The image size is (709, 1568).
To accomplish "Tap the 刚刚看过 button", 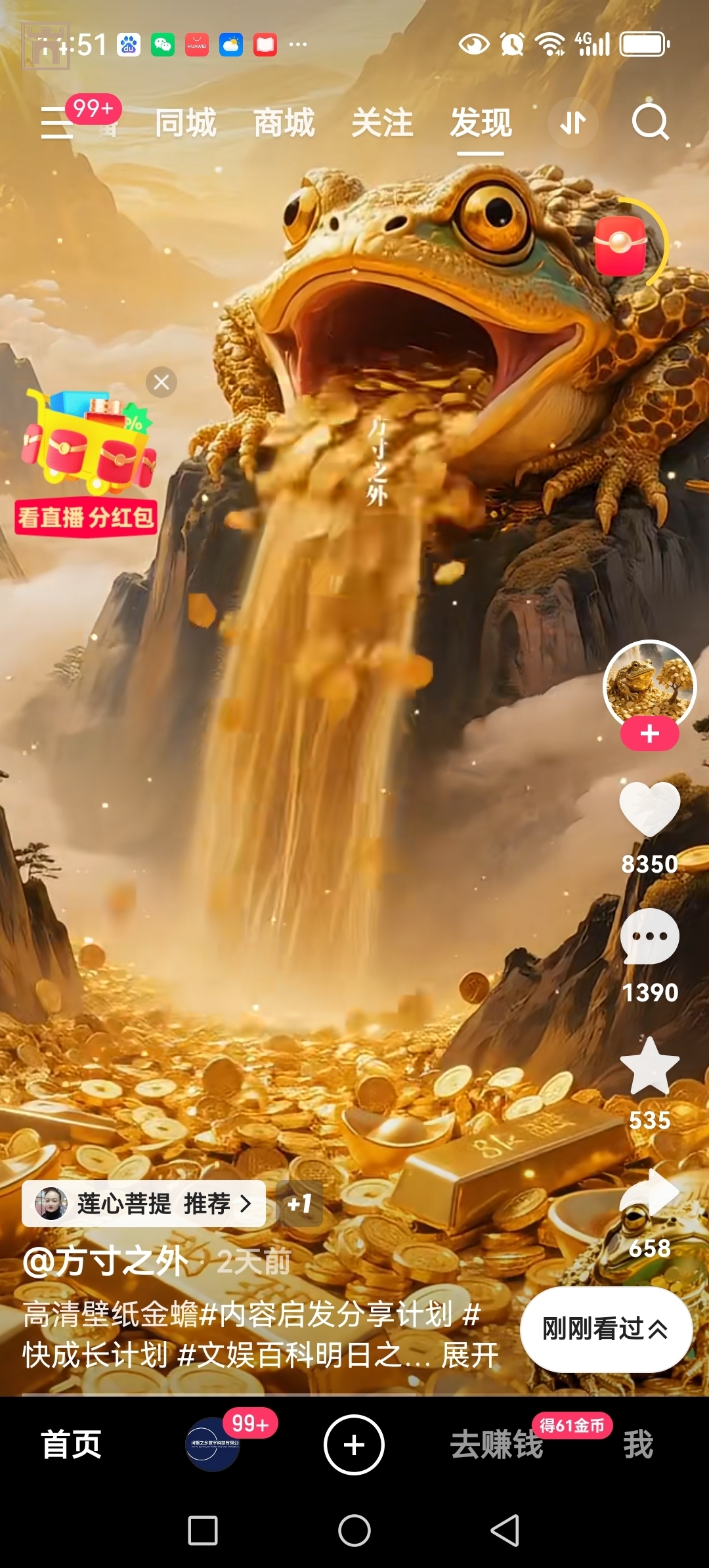I will 605,1329.
